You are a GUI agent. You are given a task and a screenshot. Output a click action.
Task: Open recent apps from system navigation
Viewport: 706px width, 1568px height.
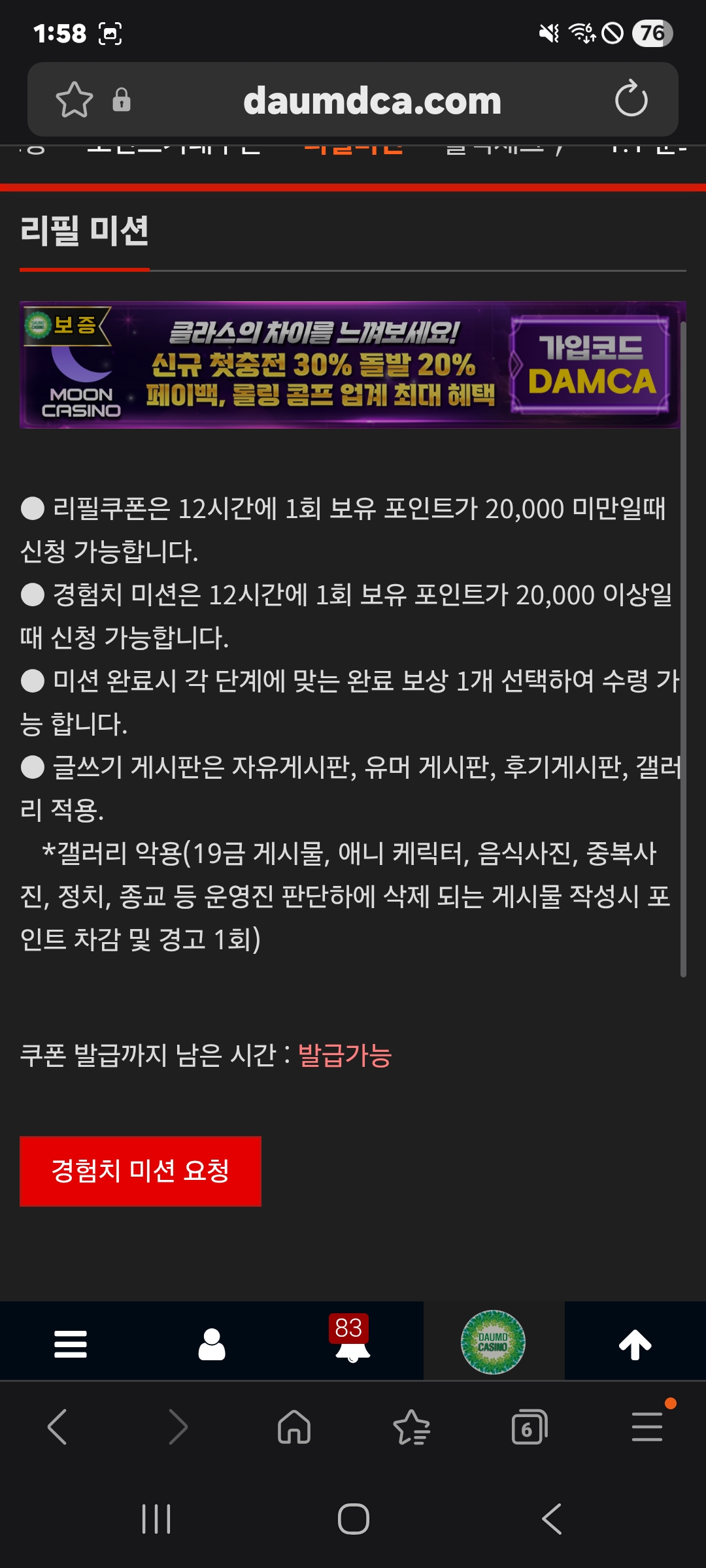coord(156,1519)
